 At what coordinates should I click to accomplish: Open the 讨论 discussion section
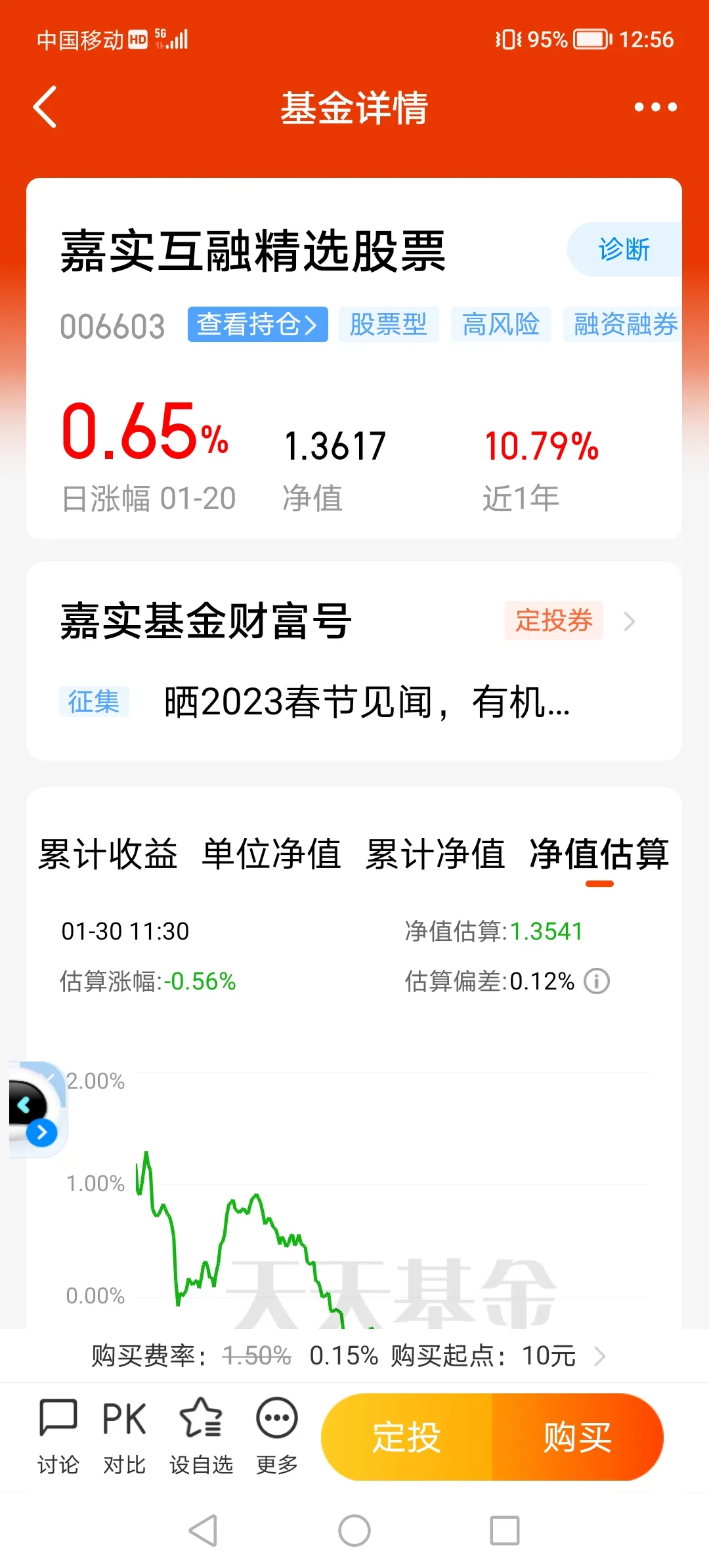(x=58, y=1436)
